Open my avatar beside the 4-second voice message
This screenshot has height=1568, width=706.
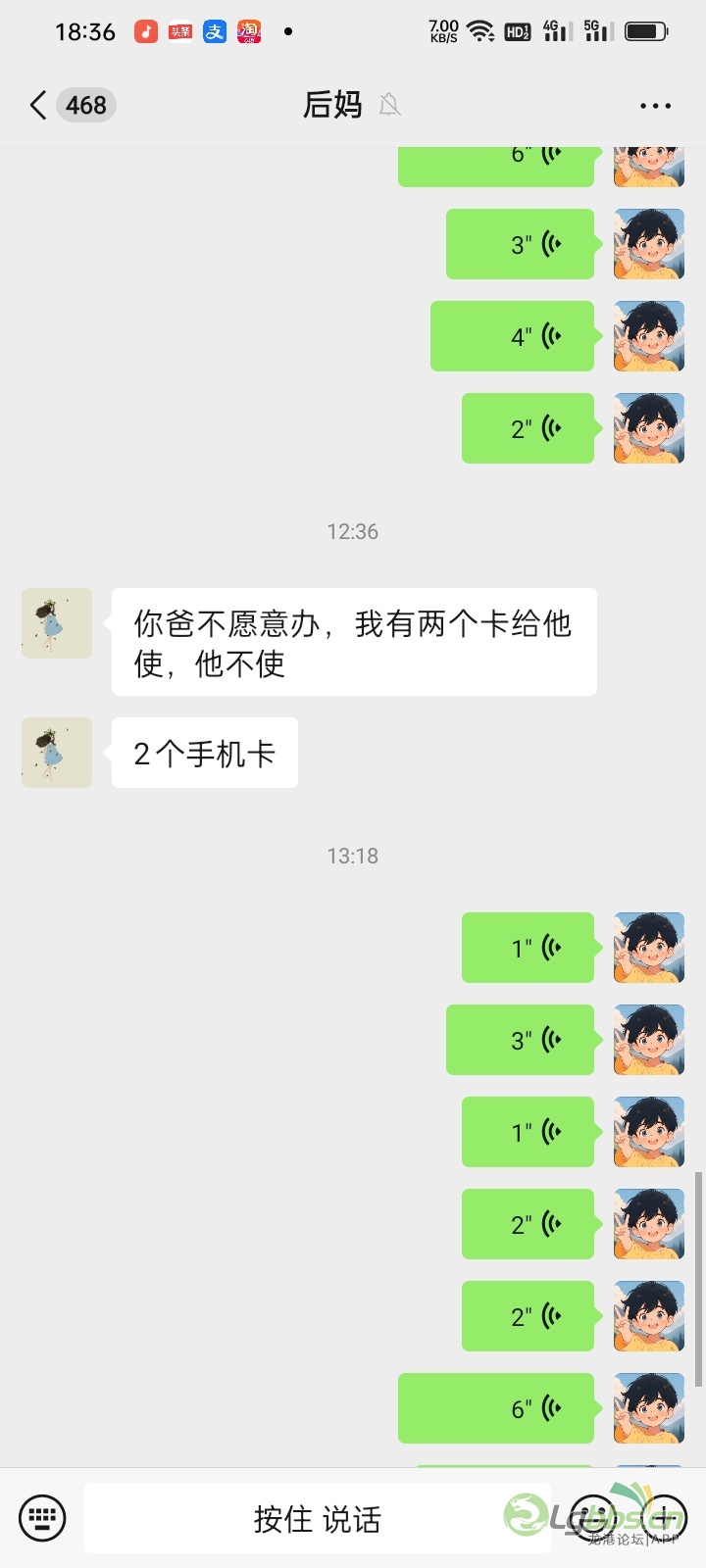click(x=648, y=336)
